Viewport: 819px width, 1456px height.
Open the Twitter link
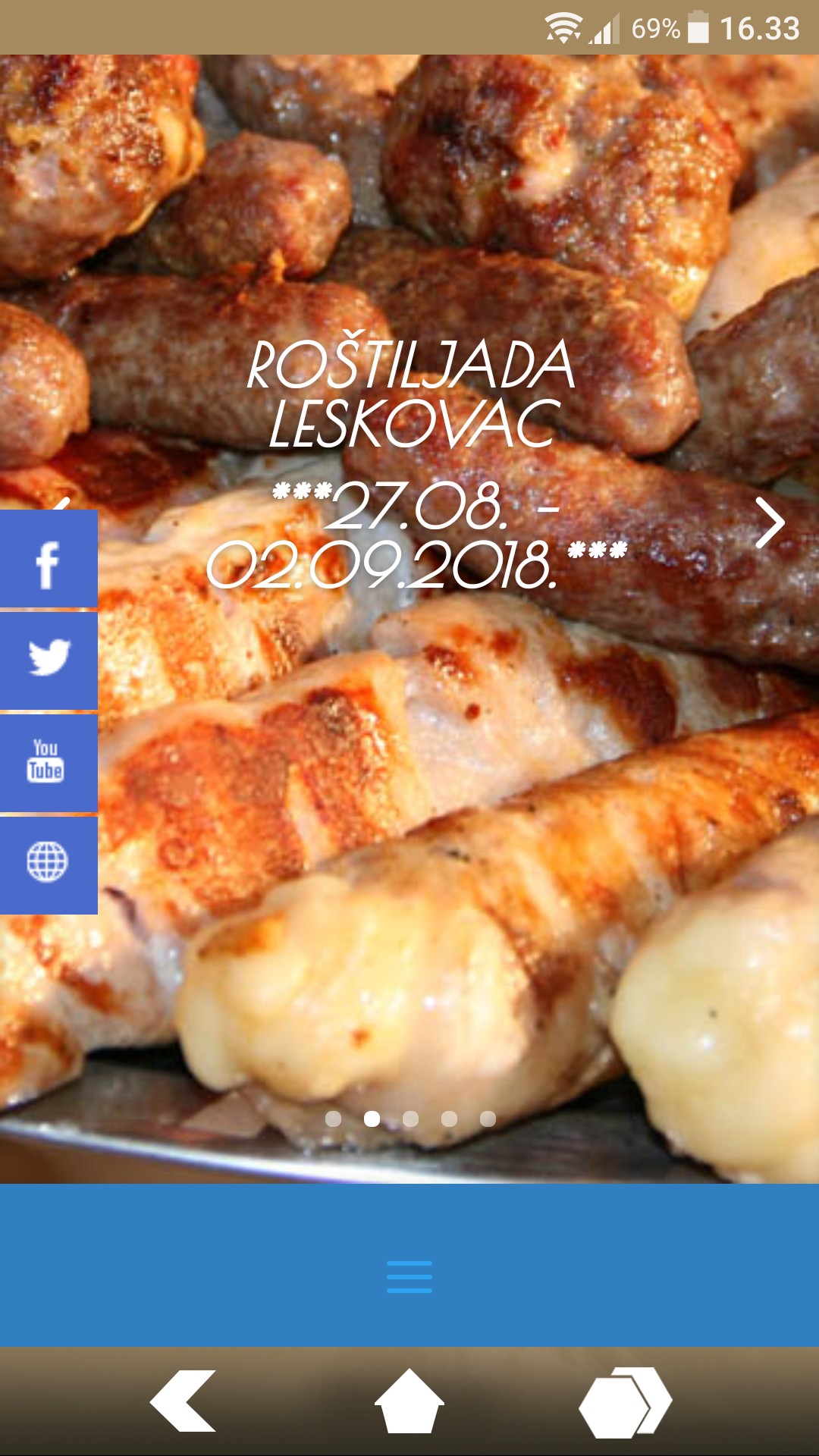49,661
